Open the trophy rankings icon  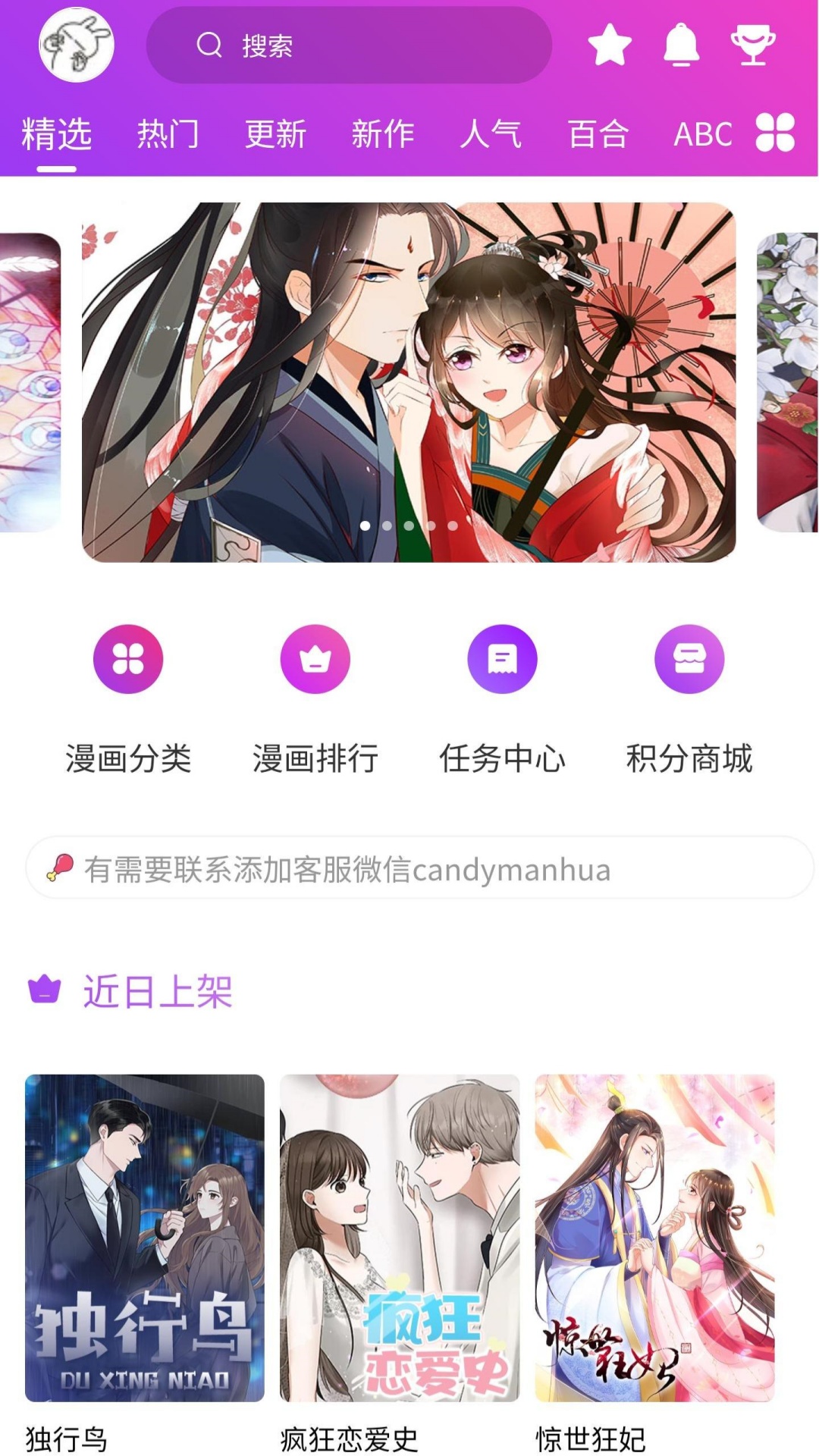[752, 45]
